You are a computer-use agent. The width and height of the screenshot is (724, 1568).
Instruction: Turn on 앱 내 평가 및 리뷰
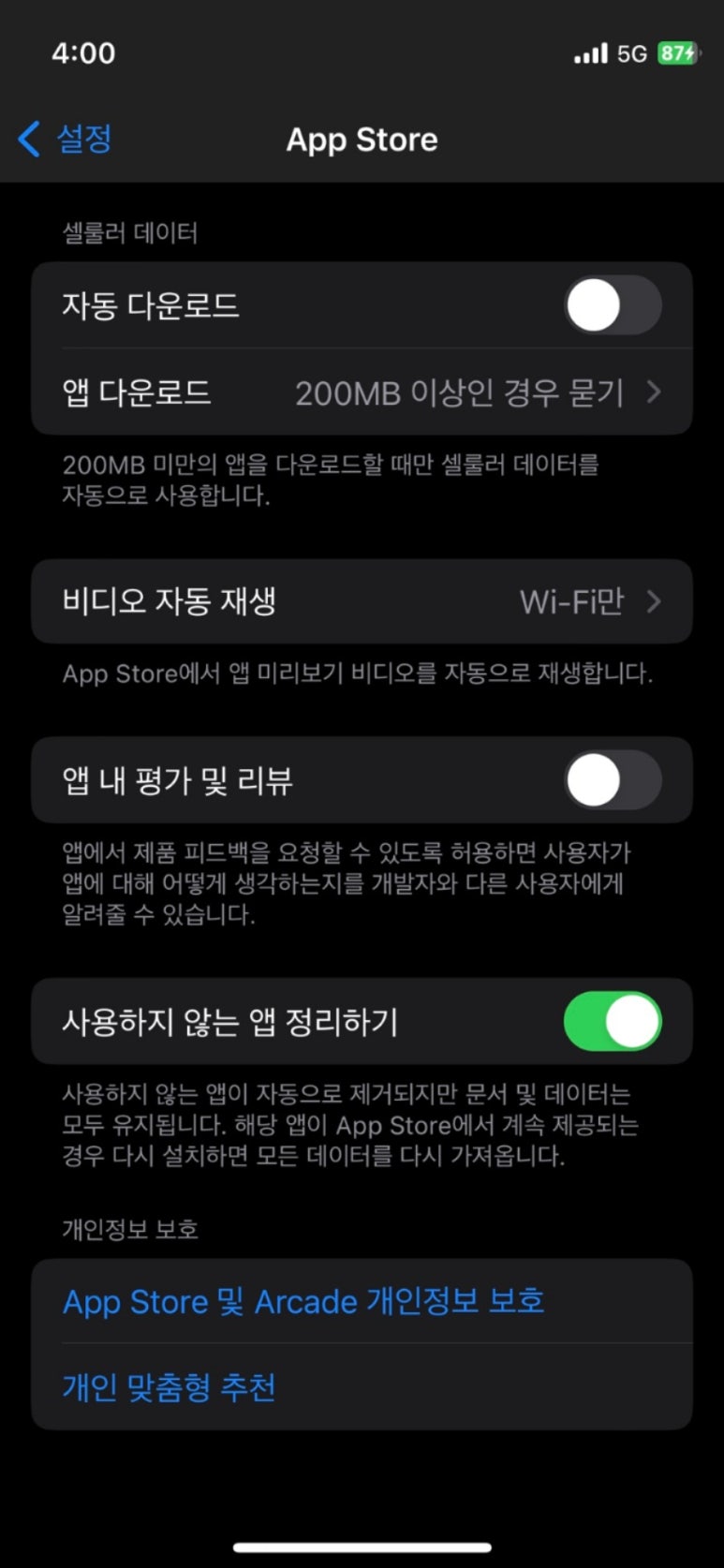(613, 780)
